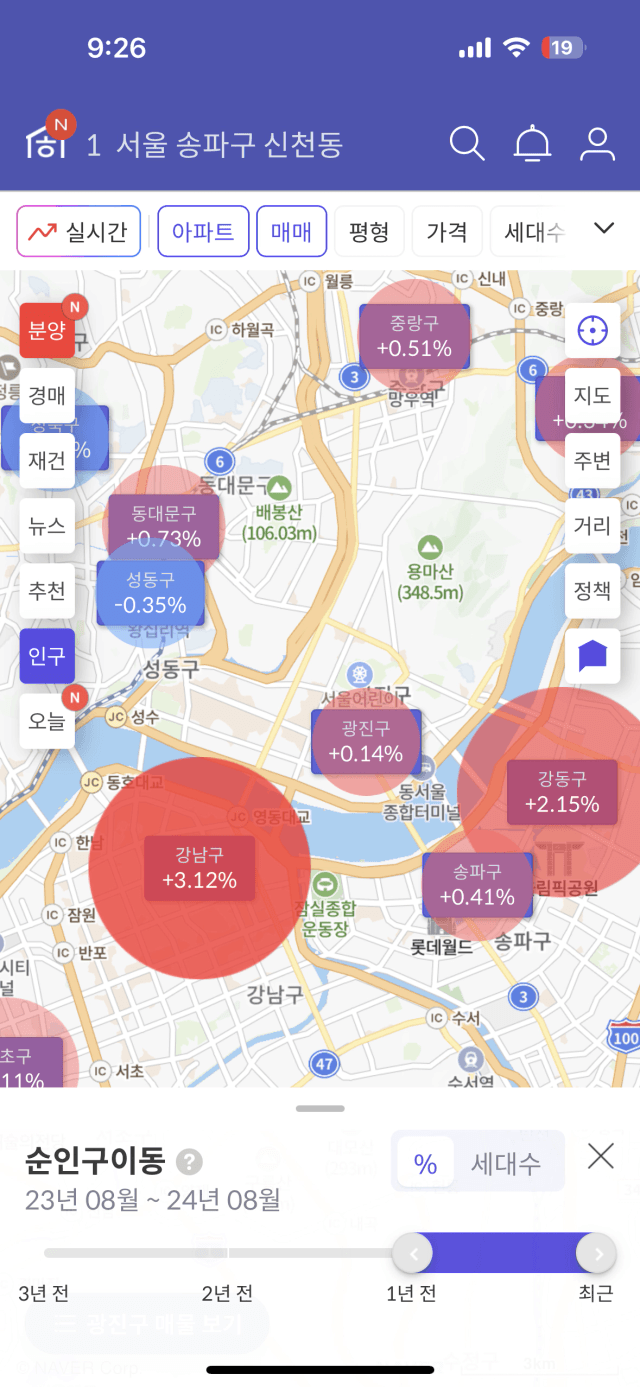This screenshot has width=640, height=1387.
Task: Tap the 아파트 filter chip
Action: (203, 232)
